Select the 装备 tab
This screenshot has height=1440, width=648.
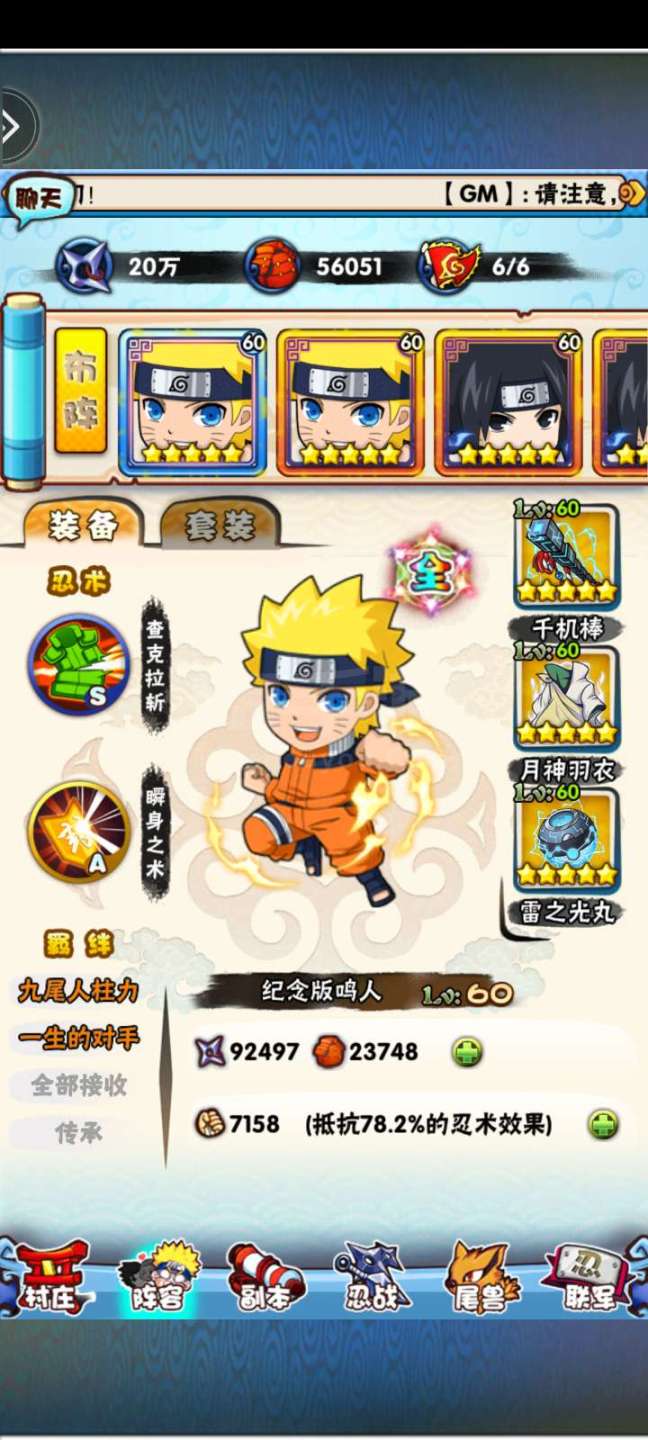coord(84,526)
